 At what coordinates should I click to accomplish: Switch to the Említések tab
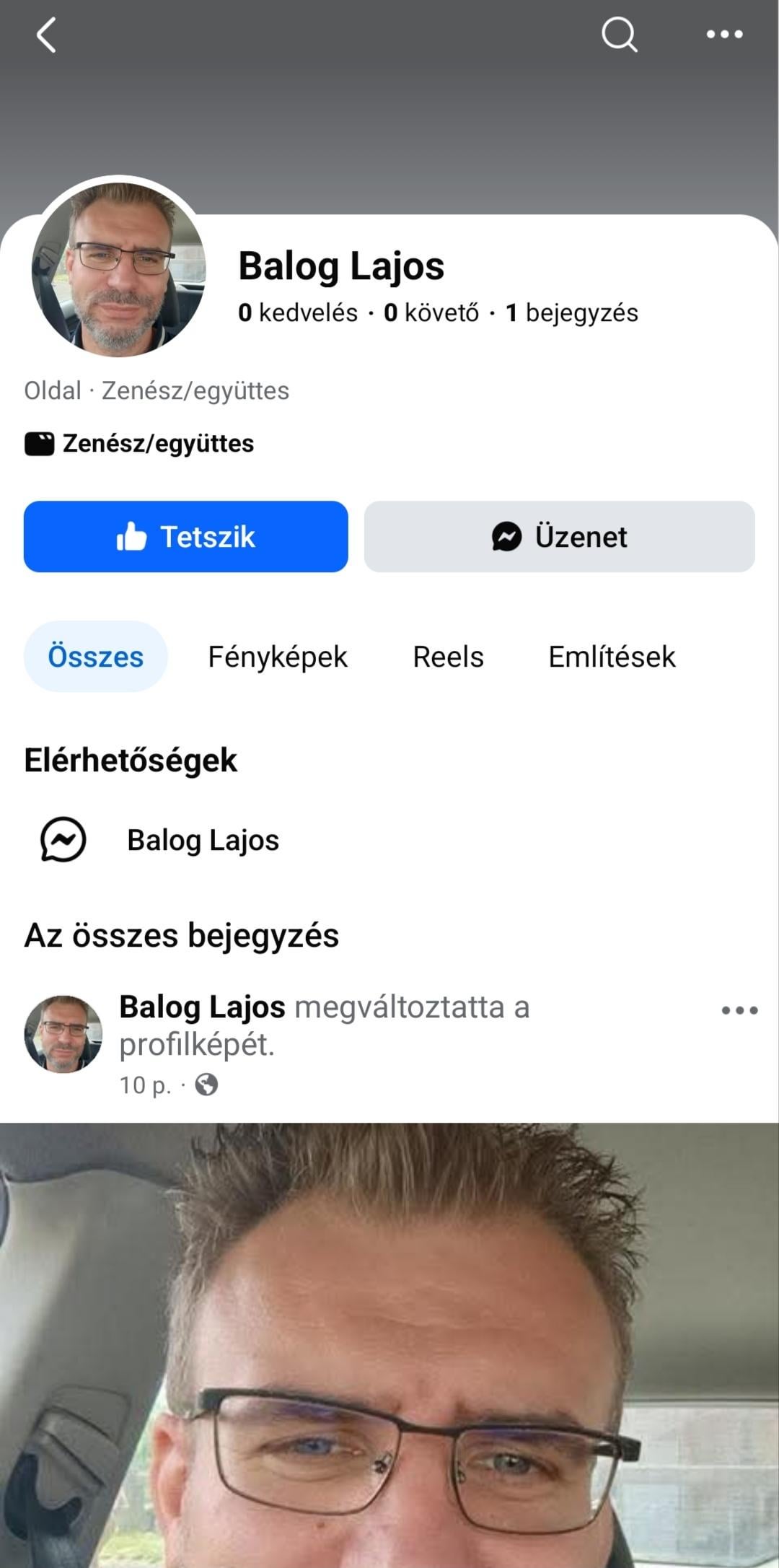[612, 657]
